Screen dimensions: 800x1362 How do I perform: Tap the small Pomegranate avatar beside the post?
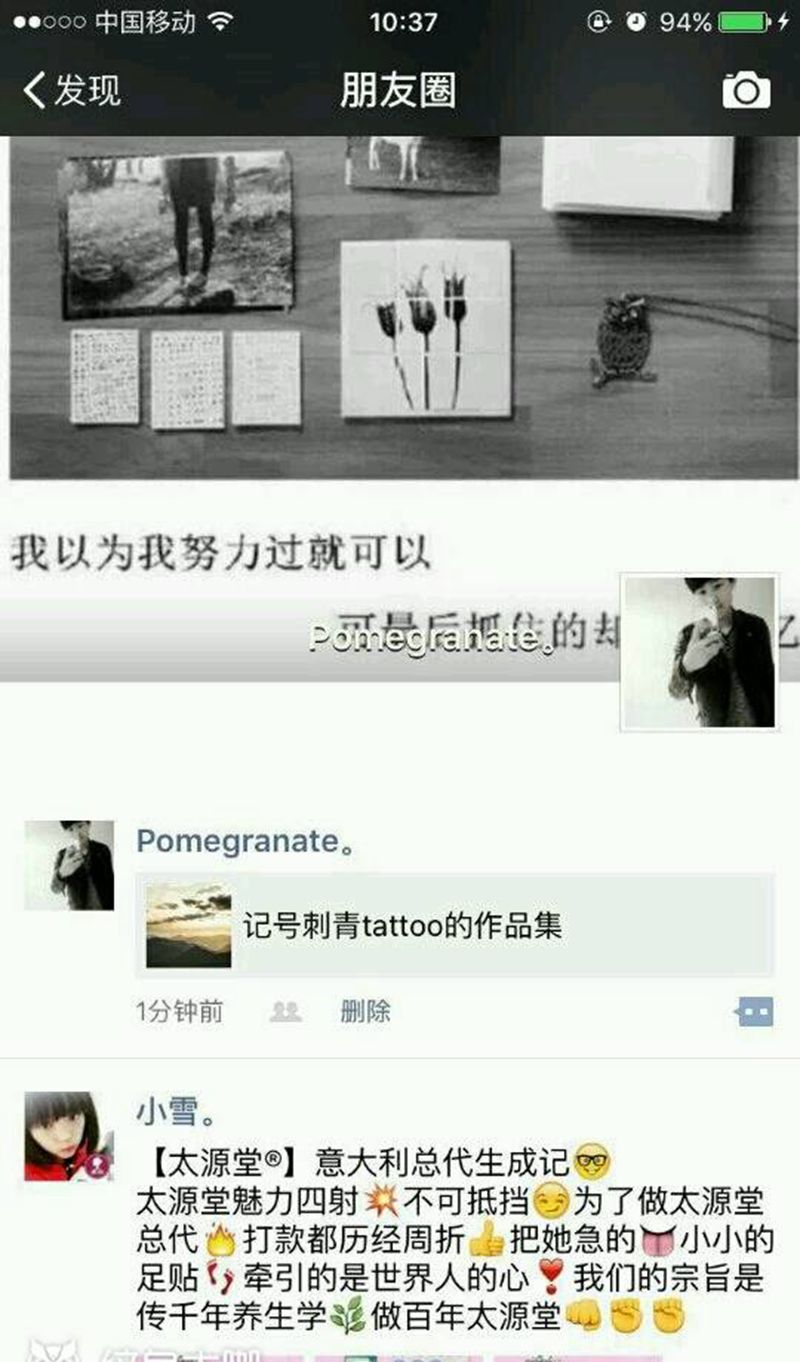point(69,866)
